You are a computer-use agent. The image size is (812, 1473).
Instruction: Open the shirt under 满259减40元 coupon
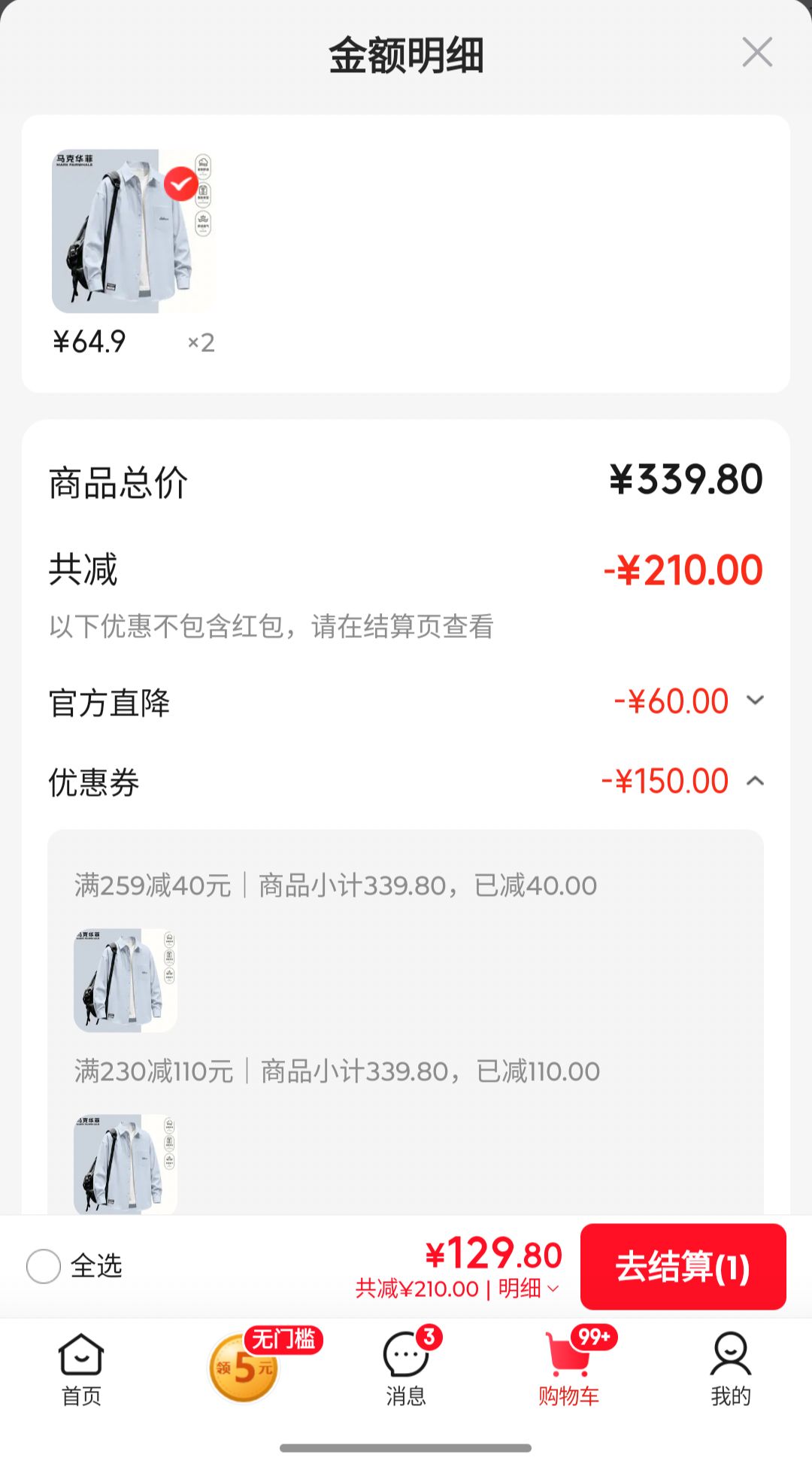126,980
